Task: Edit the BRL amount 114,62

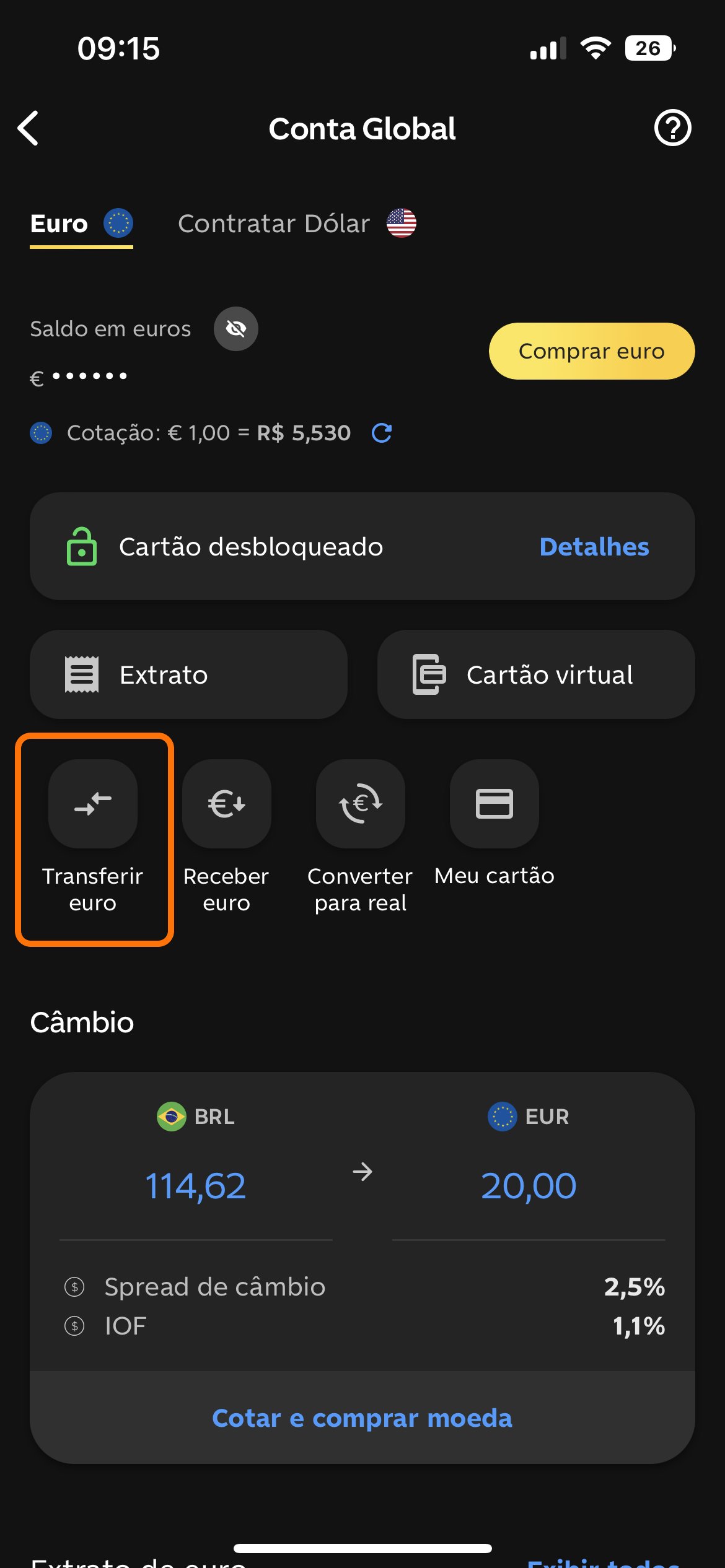Action: (x=196, y=1187)
